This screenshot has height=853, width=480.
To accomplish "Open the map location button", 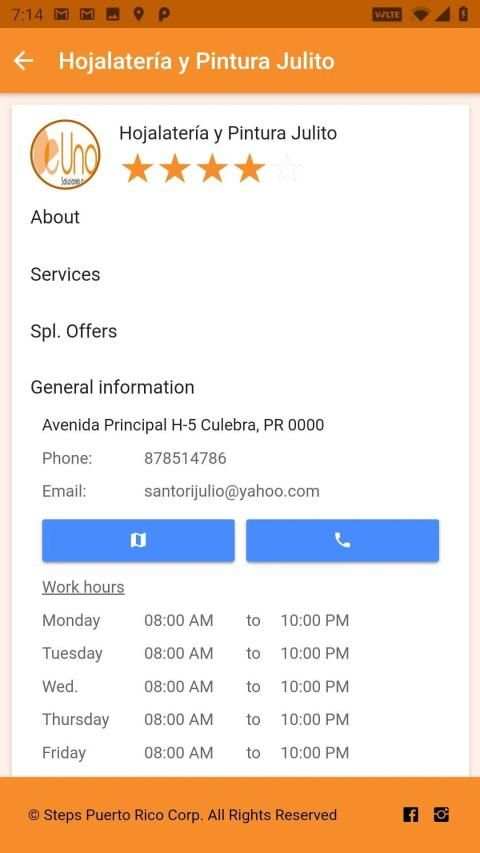I will 138,540.
